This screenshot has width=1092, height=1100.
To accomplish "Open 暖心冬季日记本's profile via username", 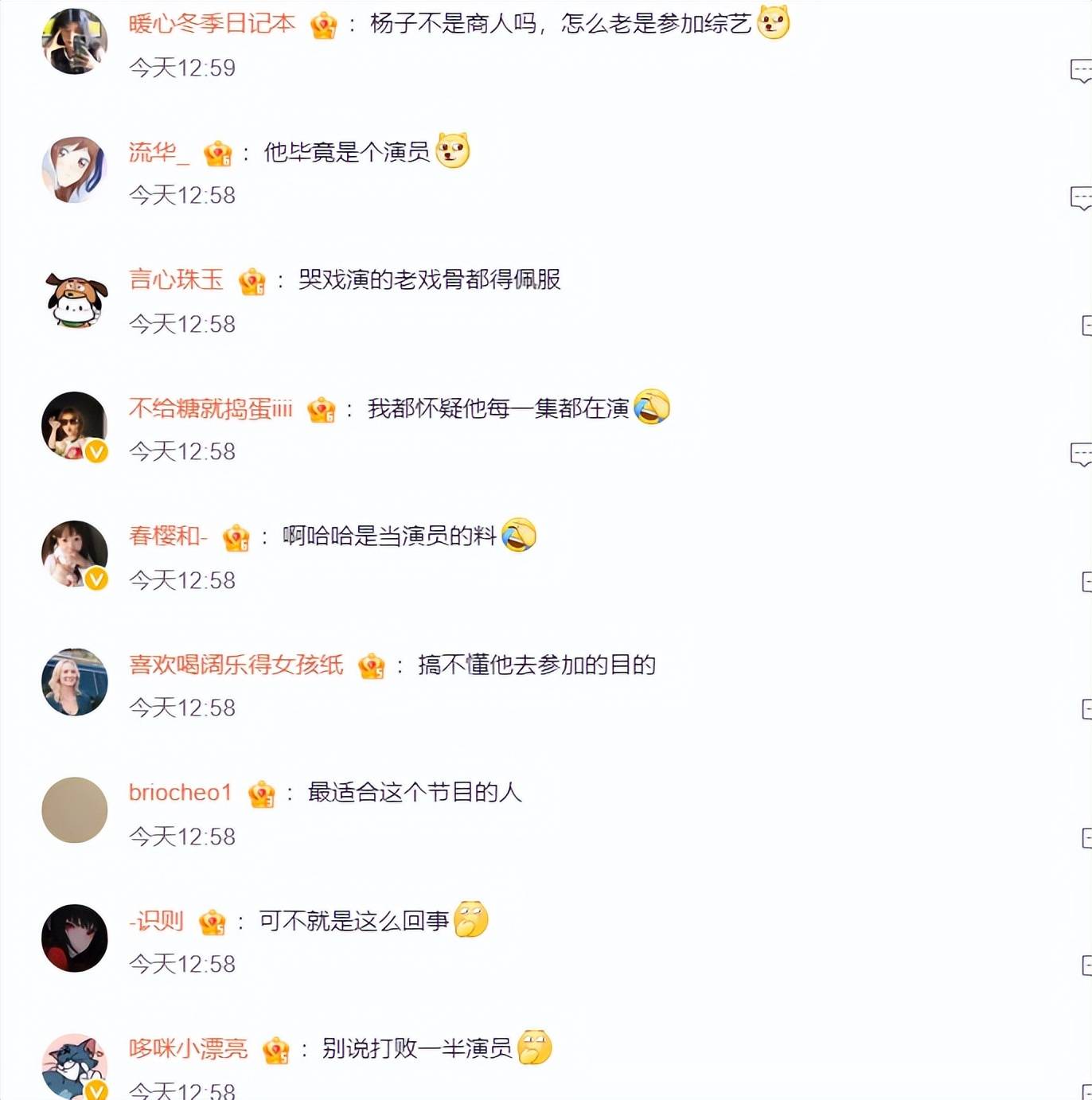I will tap(212, 24).
